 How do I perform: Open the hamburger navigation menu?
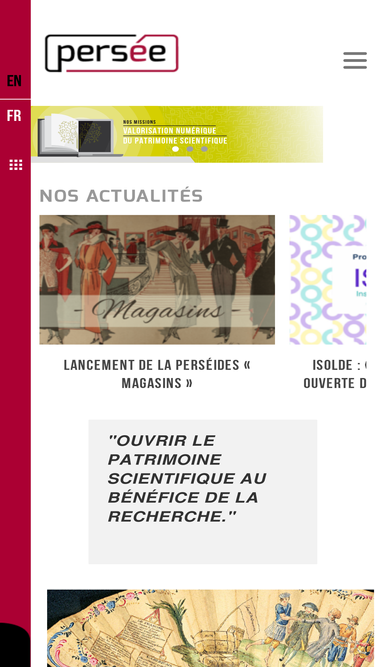355,60
